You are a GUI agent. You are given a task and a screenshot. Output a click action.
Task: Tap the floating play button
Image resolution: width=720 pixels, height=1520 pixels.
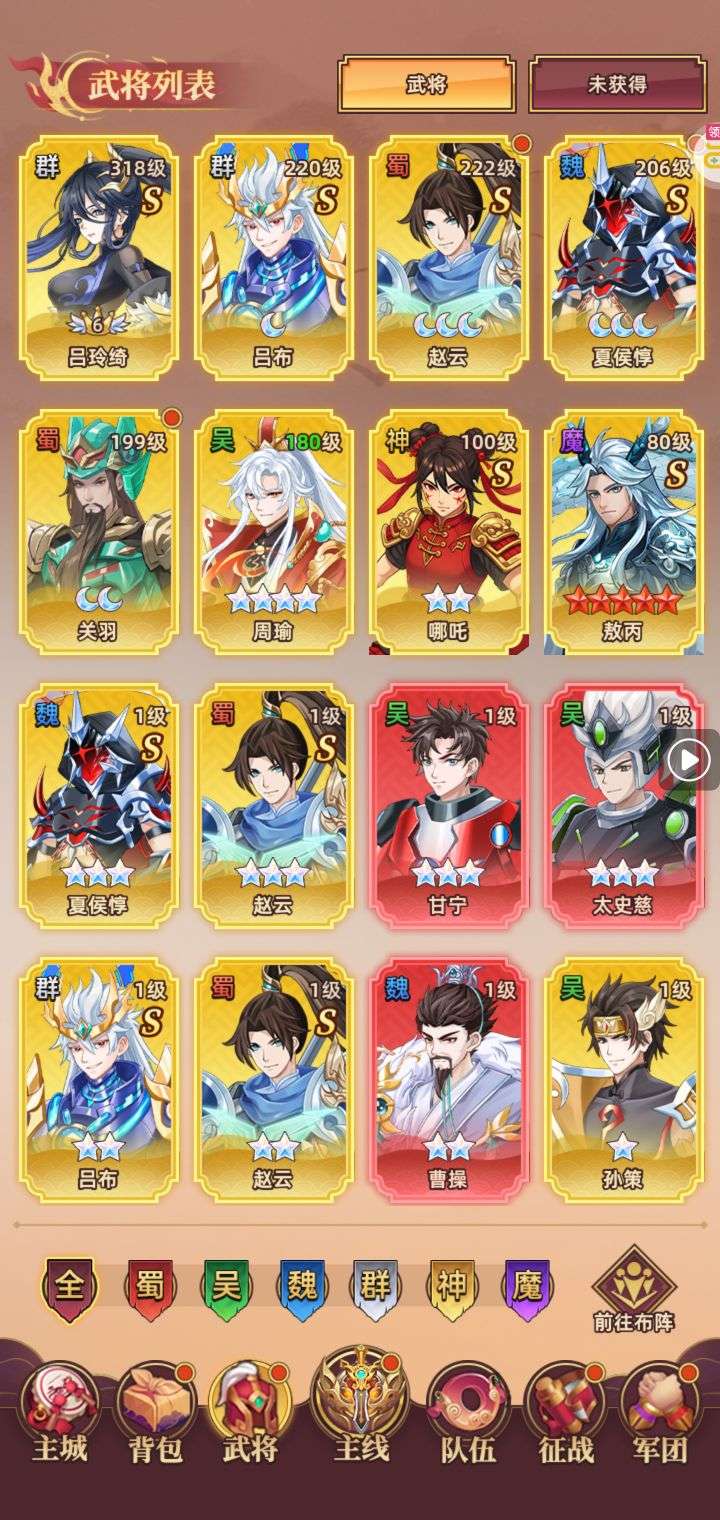tap(689, 761)
